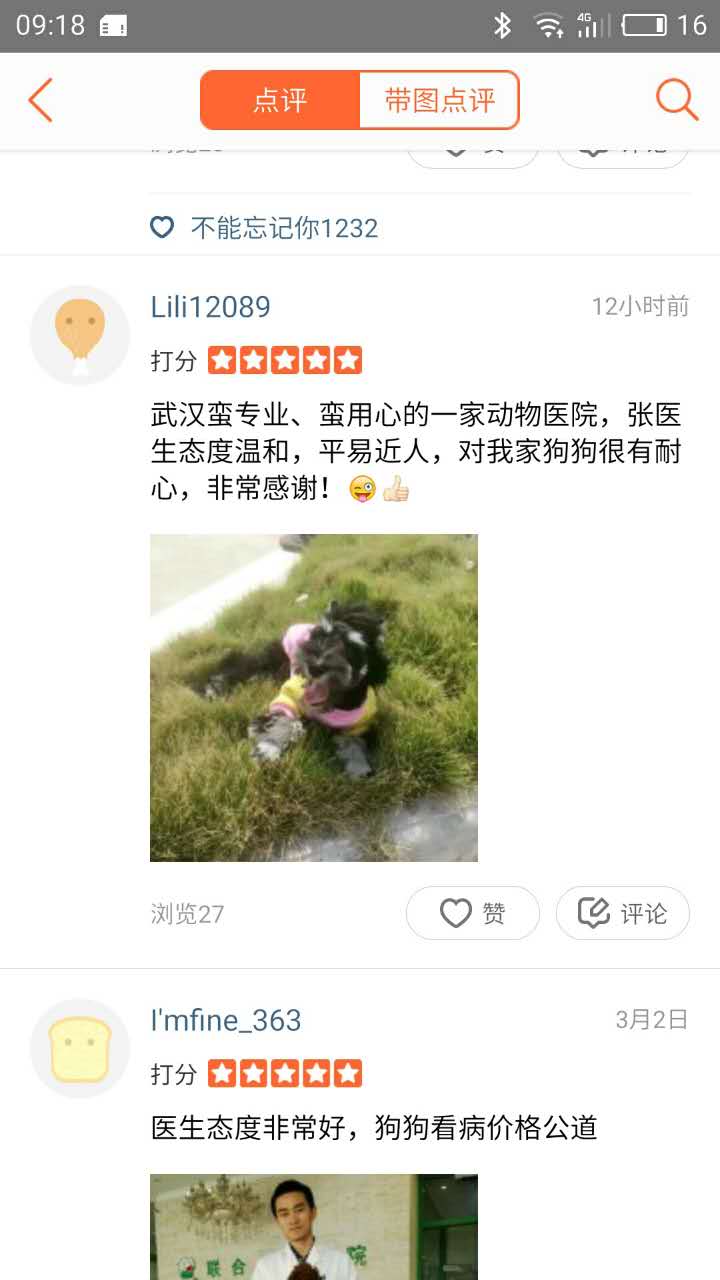Open Lili12089's username link
Viewport: 720px width, 1280px height.
point(211,307)
